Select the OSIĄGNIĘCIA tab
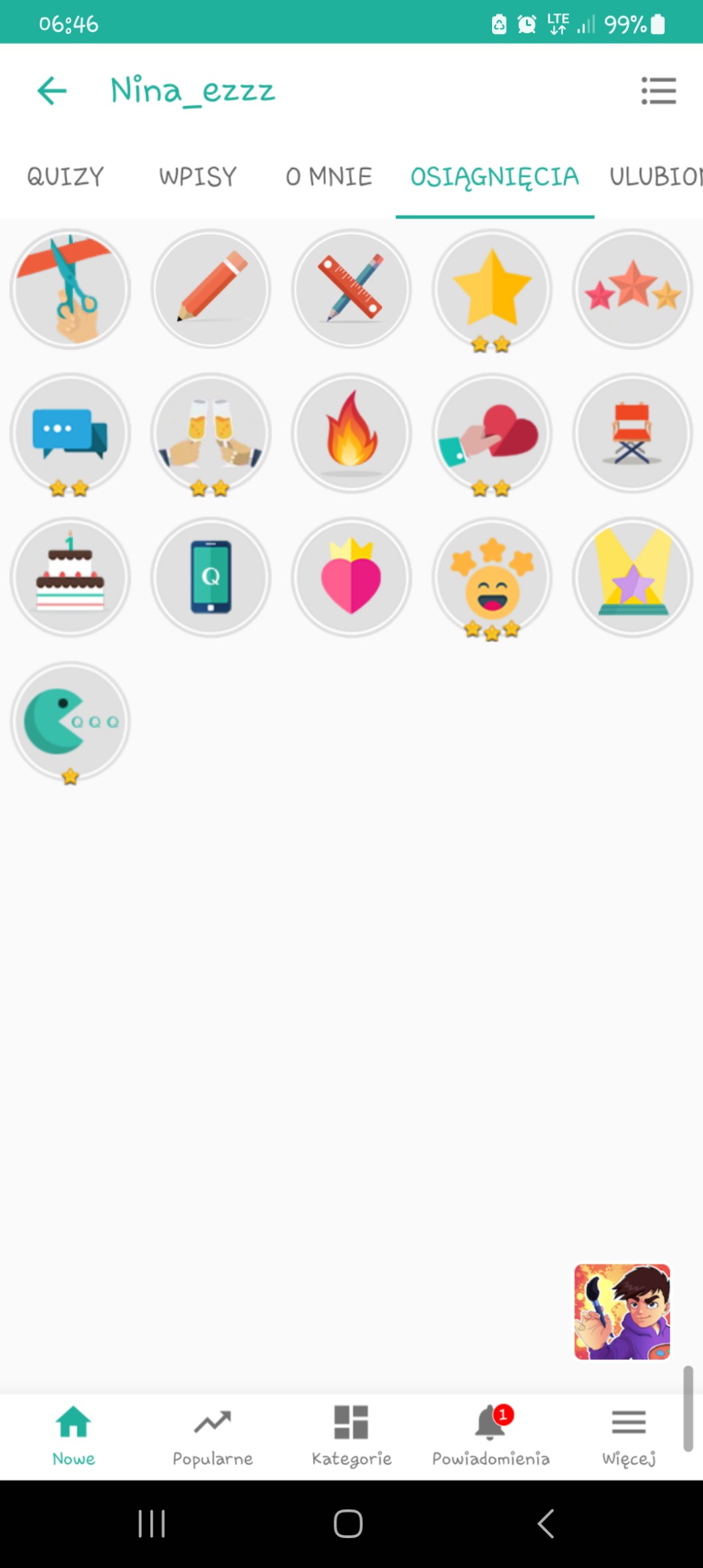The image size is (703, 1568). (x=495, y=177)
